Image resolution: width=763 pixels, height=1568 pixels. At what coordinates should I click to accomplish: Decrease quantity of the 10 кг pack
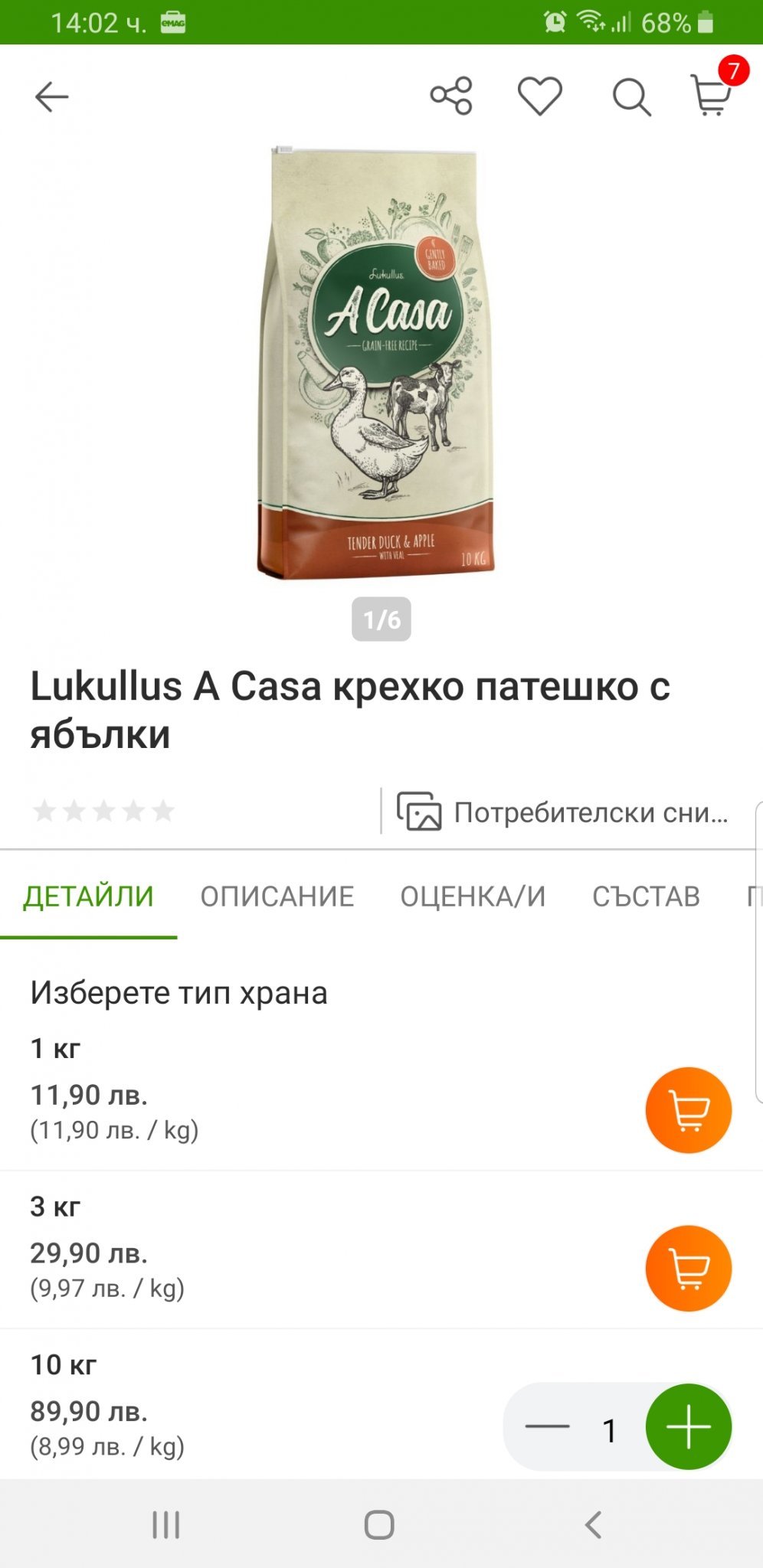coord(547,1427)
